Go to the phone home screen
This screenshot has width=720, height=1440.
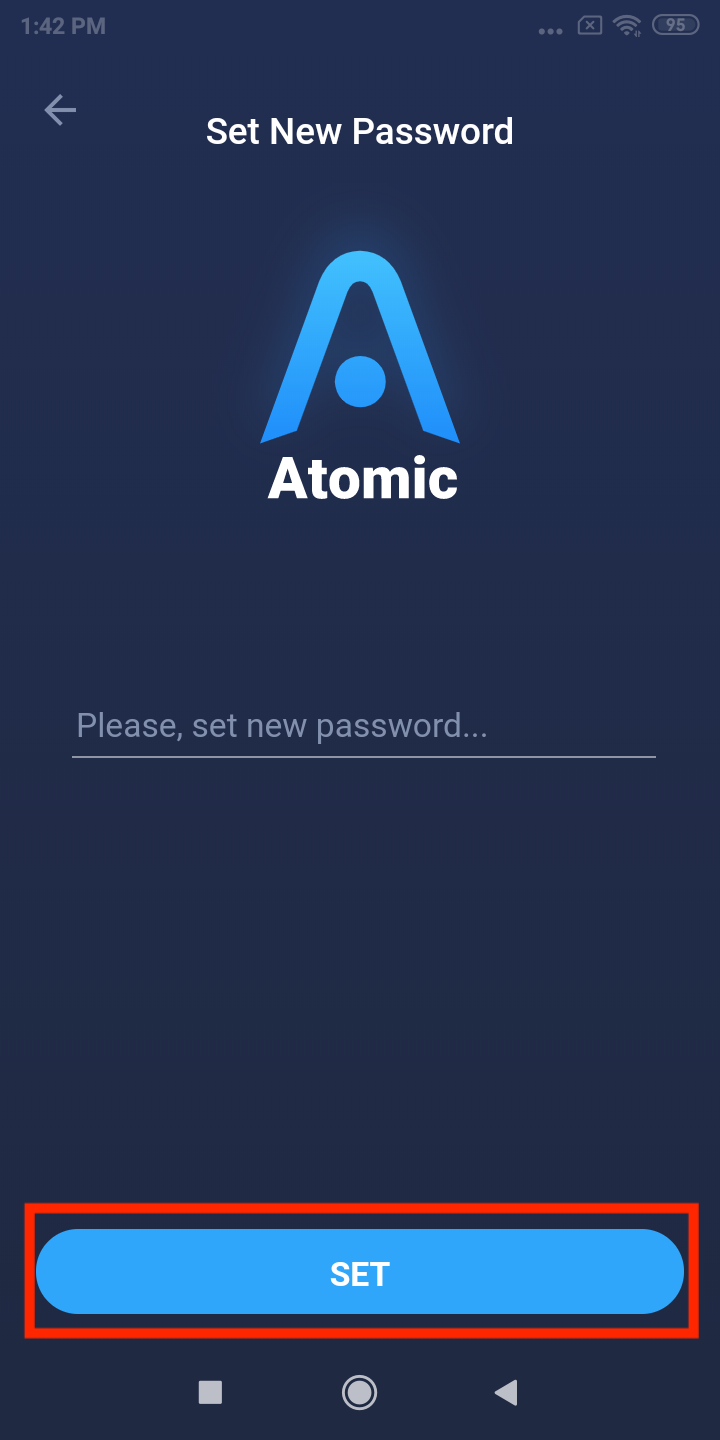pos(359,1392)
